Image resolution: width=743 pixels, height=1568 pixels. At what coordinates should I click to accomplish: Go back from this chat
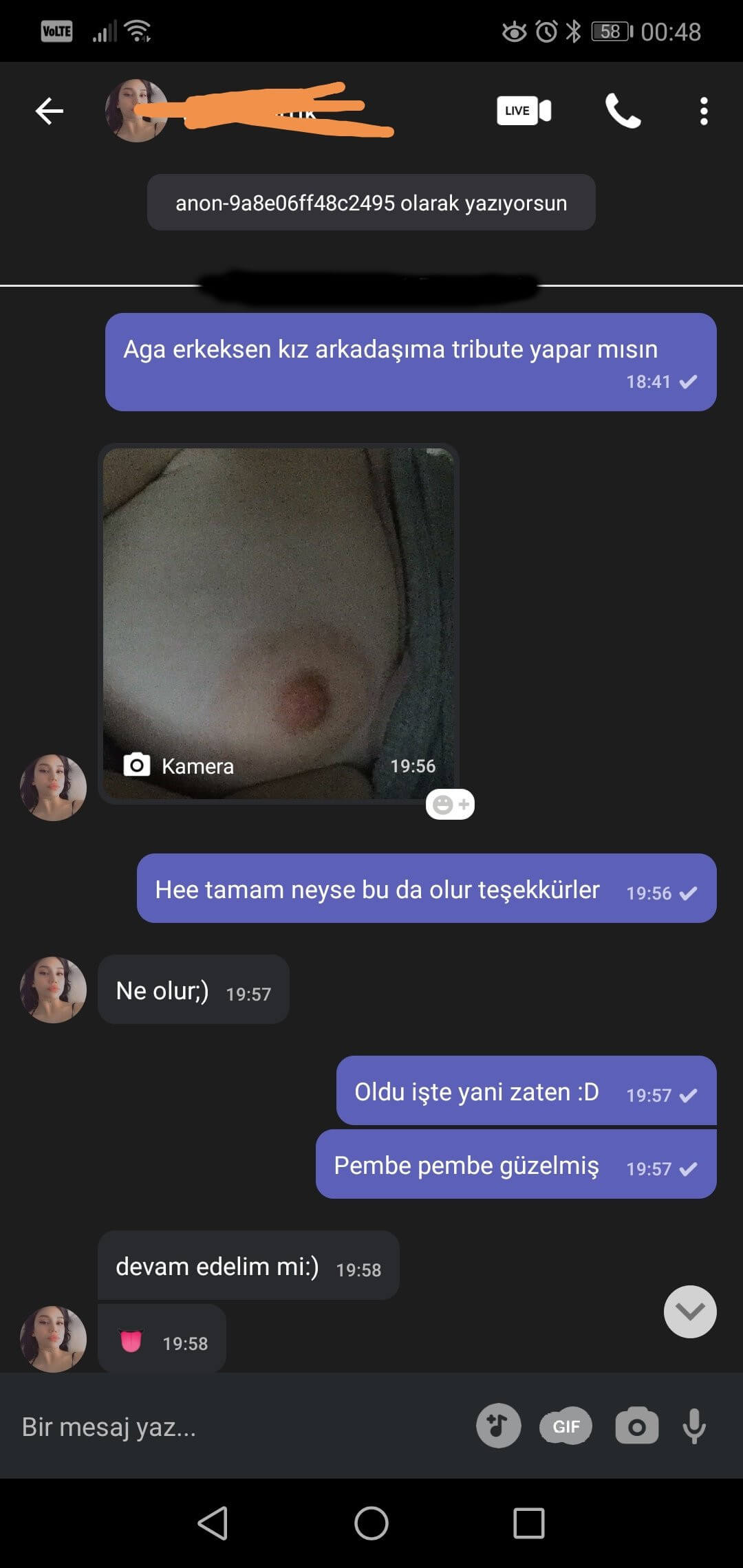point(50,111)
